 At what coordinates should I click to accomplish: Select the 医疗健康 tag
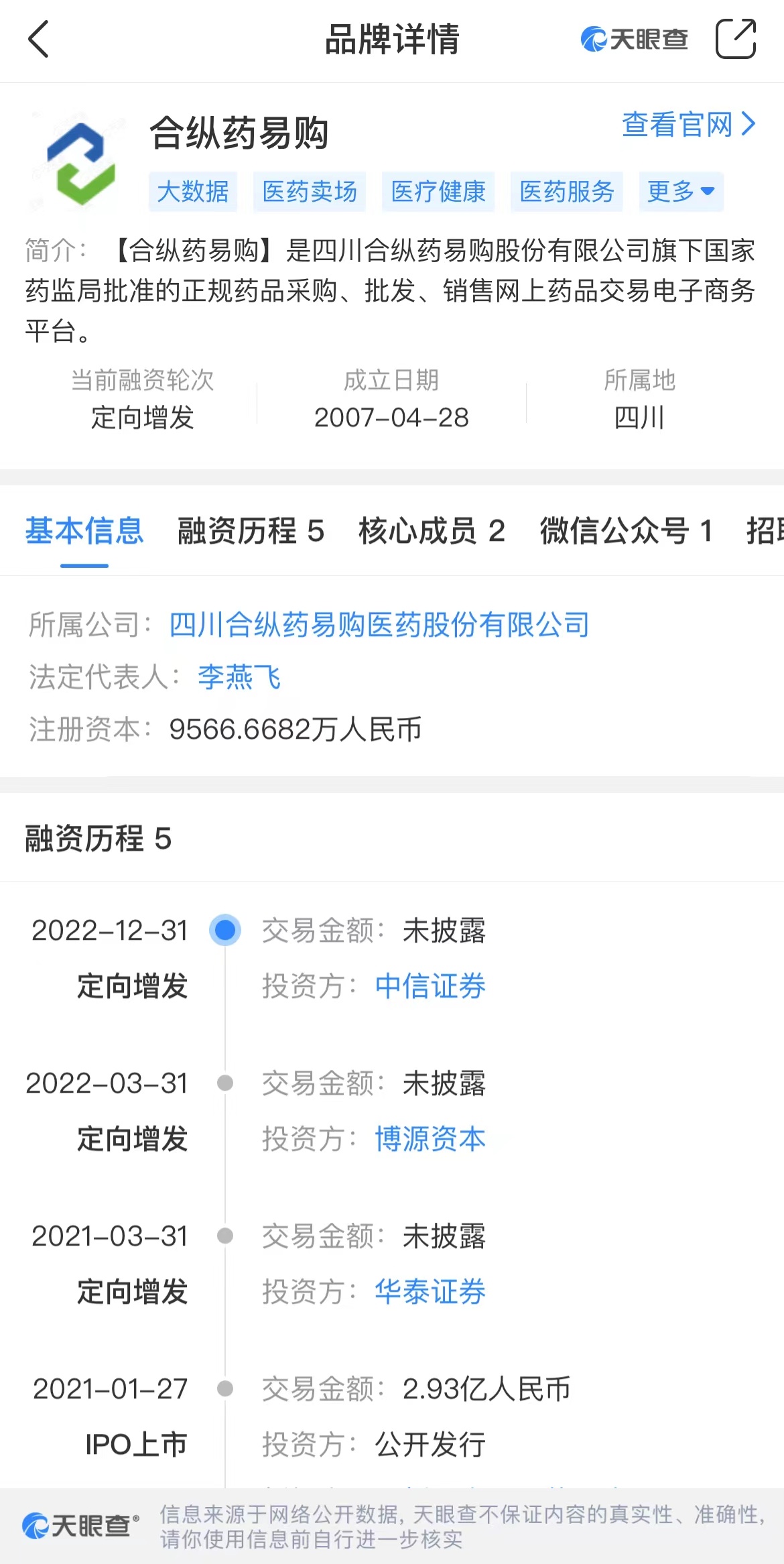(x=438, y=192)
